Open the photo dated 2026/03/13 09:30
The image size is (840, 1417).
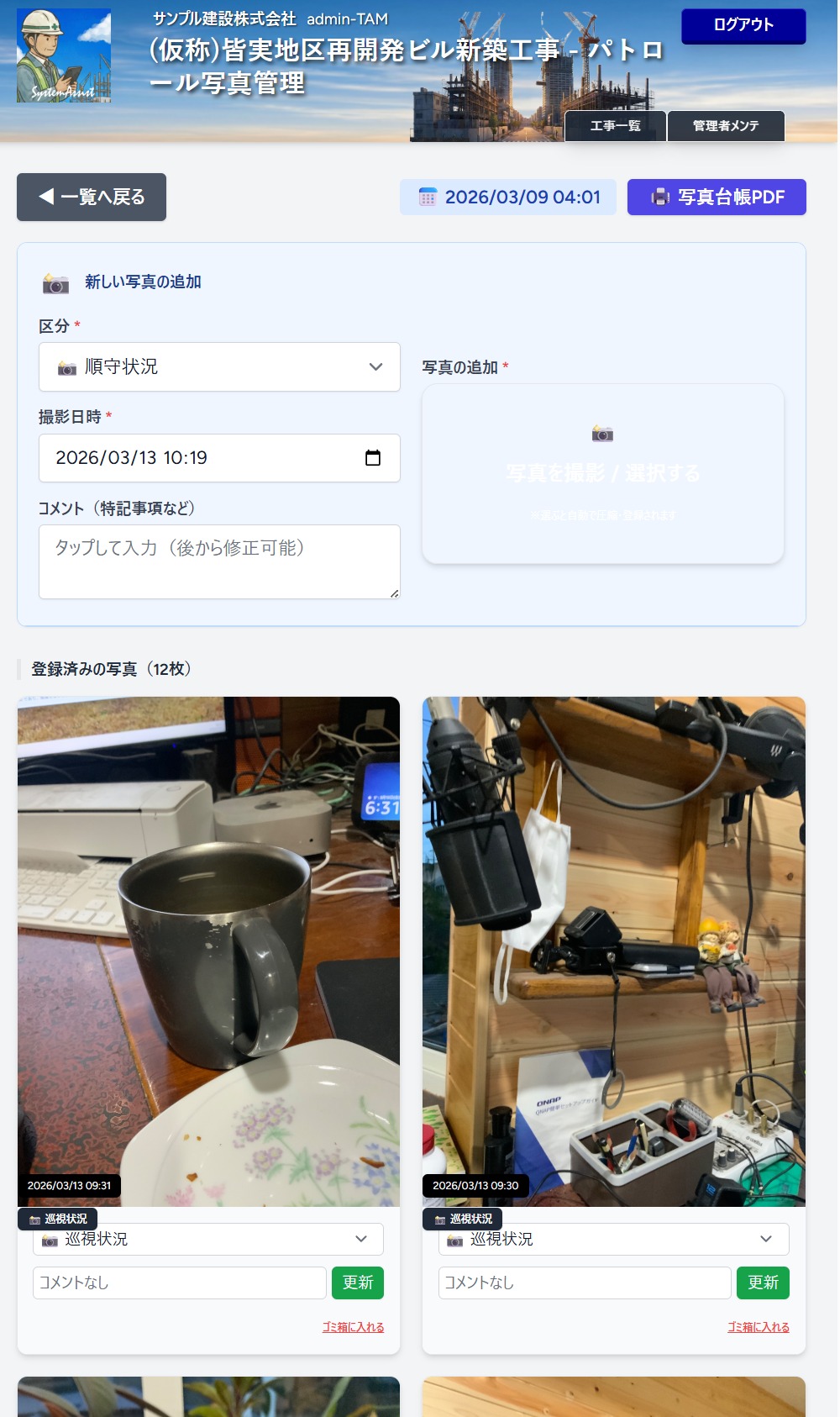pyautogui.click(x=613, y=950)
